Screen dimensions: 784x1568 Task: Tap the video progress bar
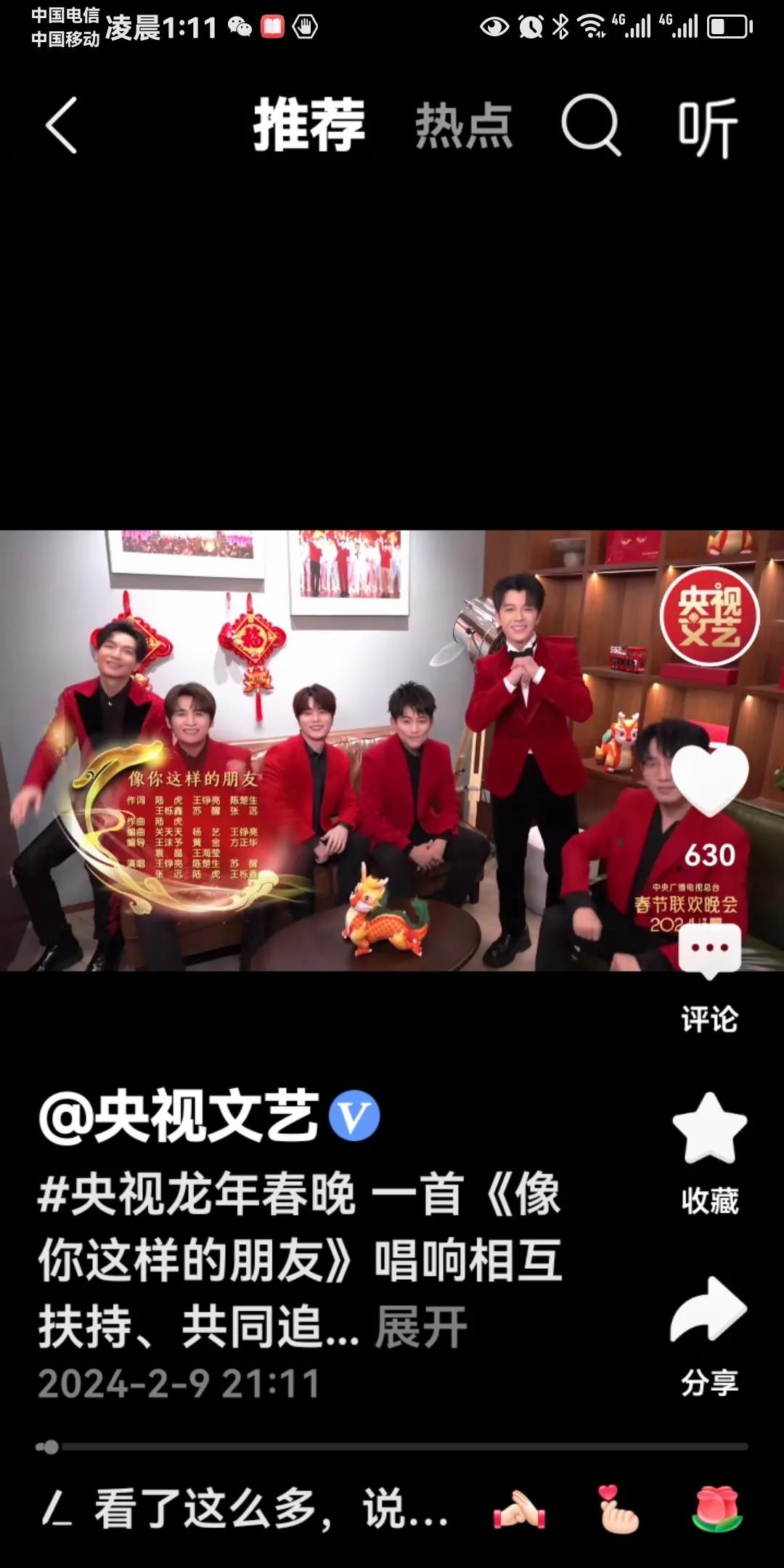point(392,1447)
